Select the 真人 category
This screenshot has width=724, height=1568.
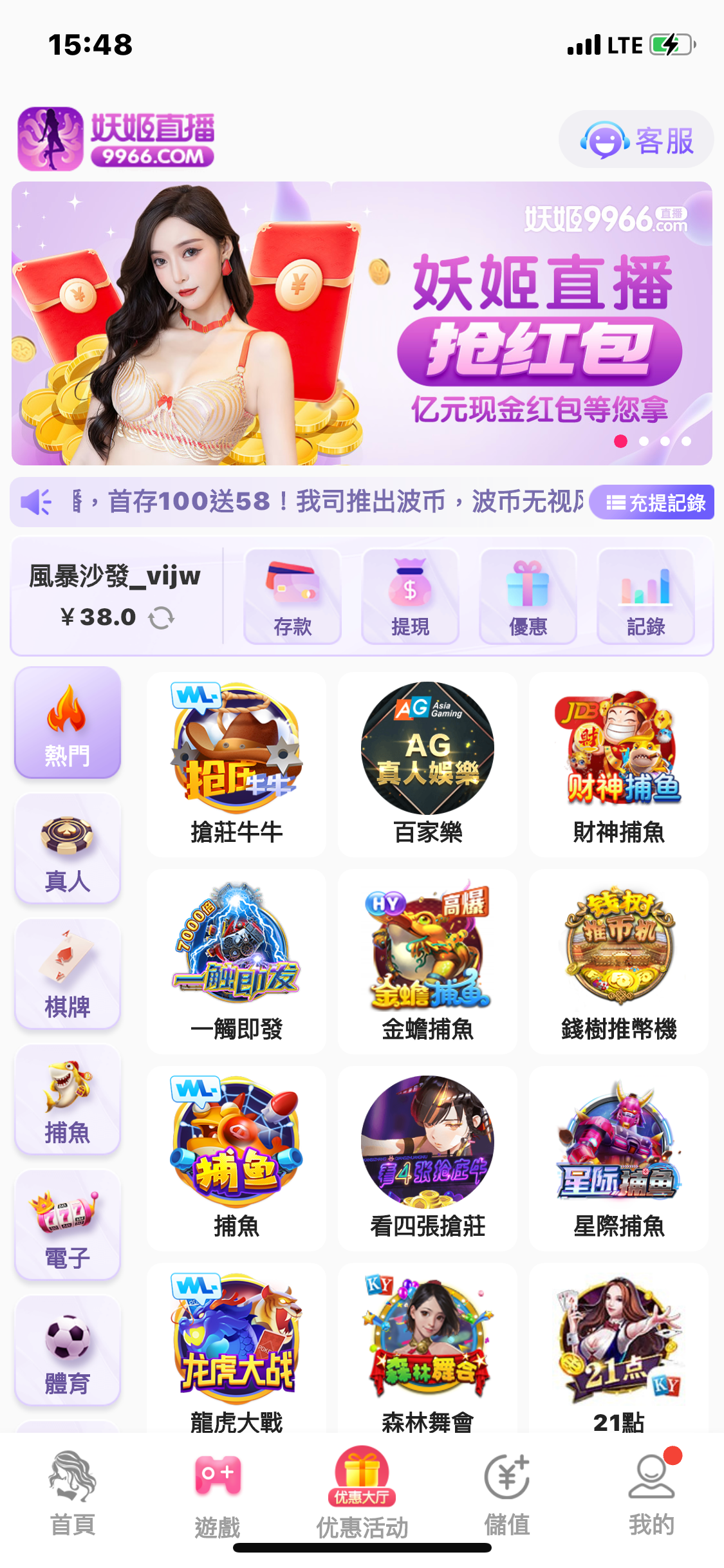[68, 848]
